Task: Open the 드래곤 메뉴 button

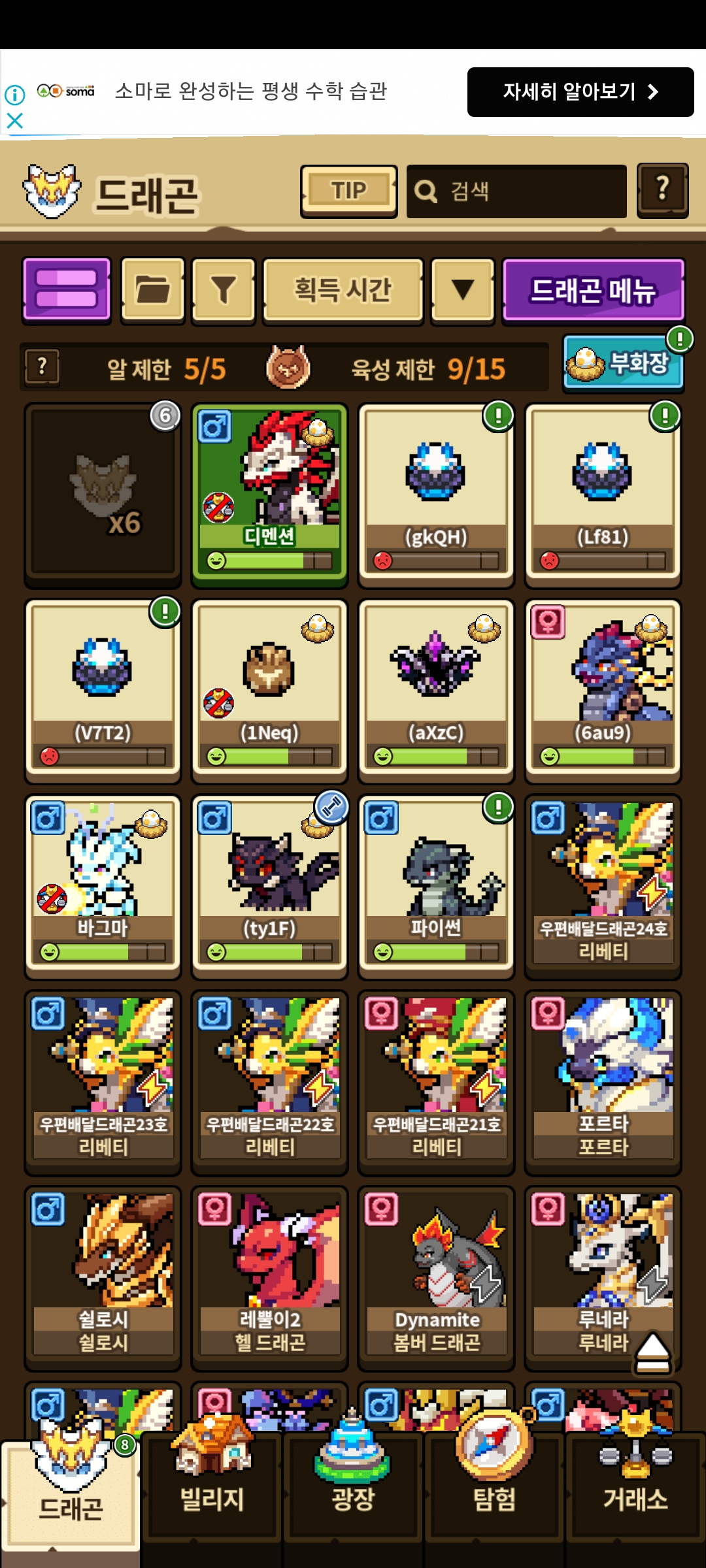Action: pos(593,290)
